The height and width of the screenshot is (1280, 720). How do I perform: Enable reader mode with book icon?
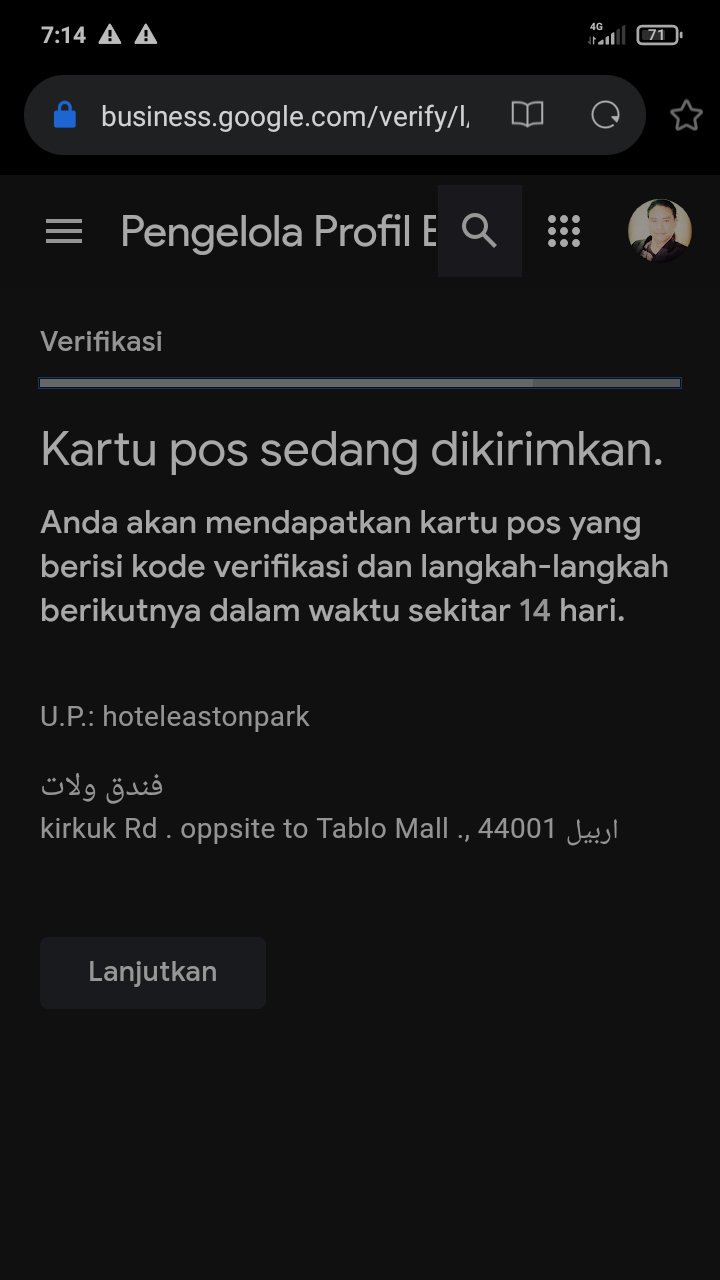[x=527, y=115]
